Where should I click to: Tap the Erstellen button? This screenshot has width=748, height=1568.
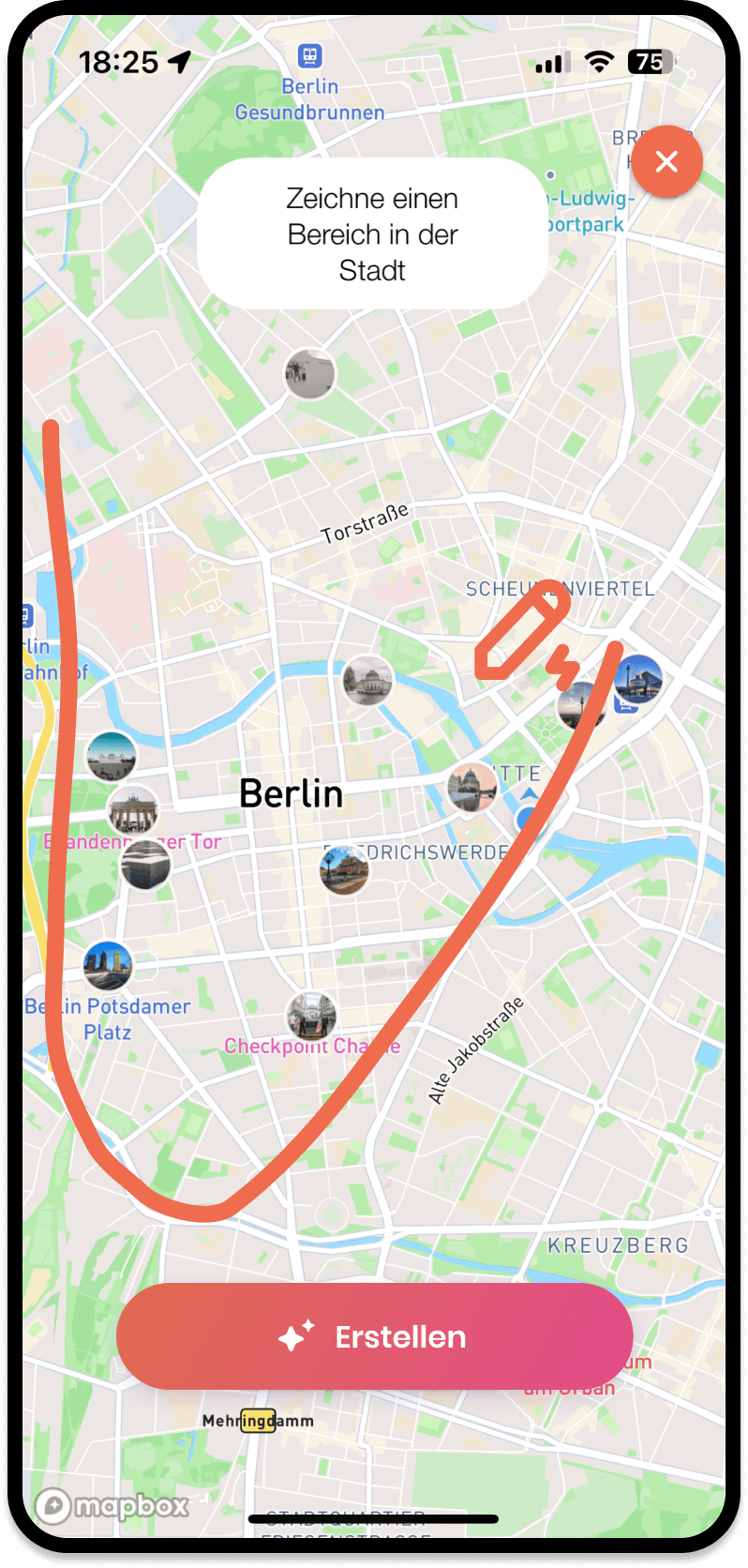coord(375,1336)
